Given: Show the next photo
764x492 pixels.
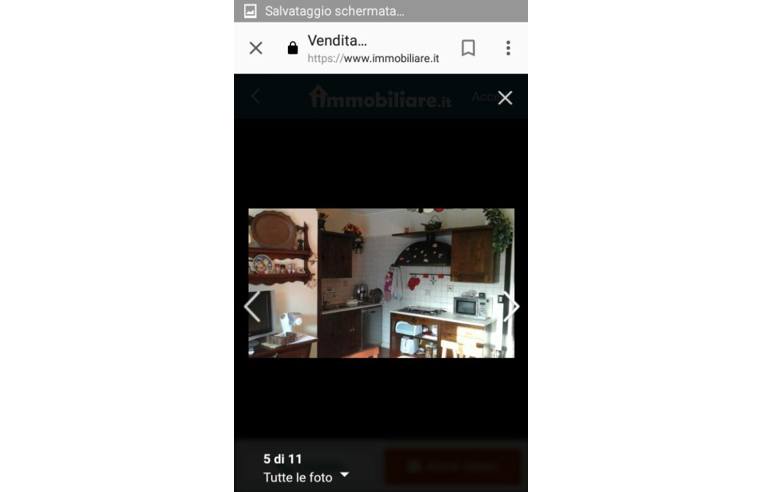Looking at the screenshot, I should tap(512, 306).
